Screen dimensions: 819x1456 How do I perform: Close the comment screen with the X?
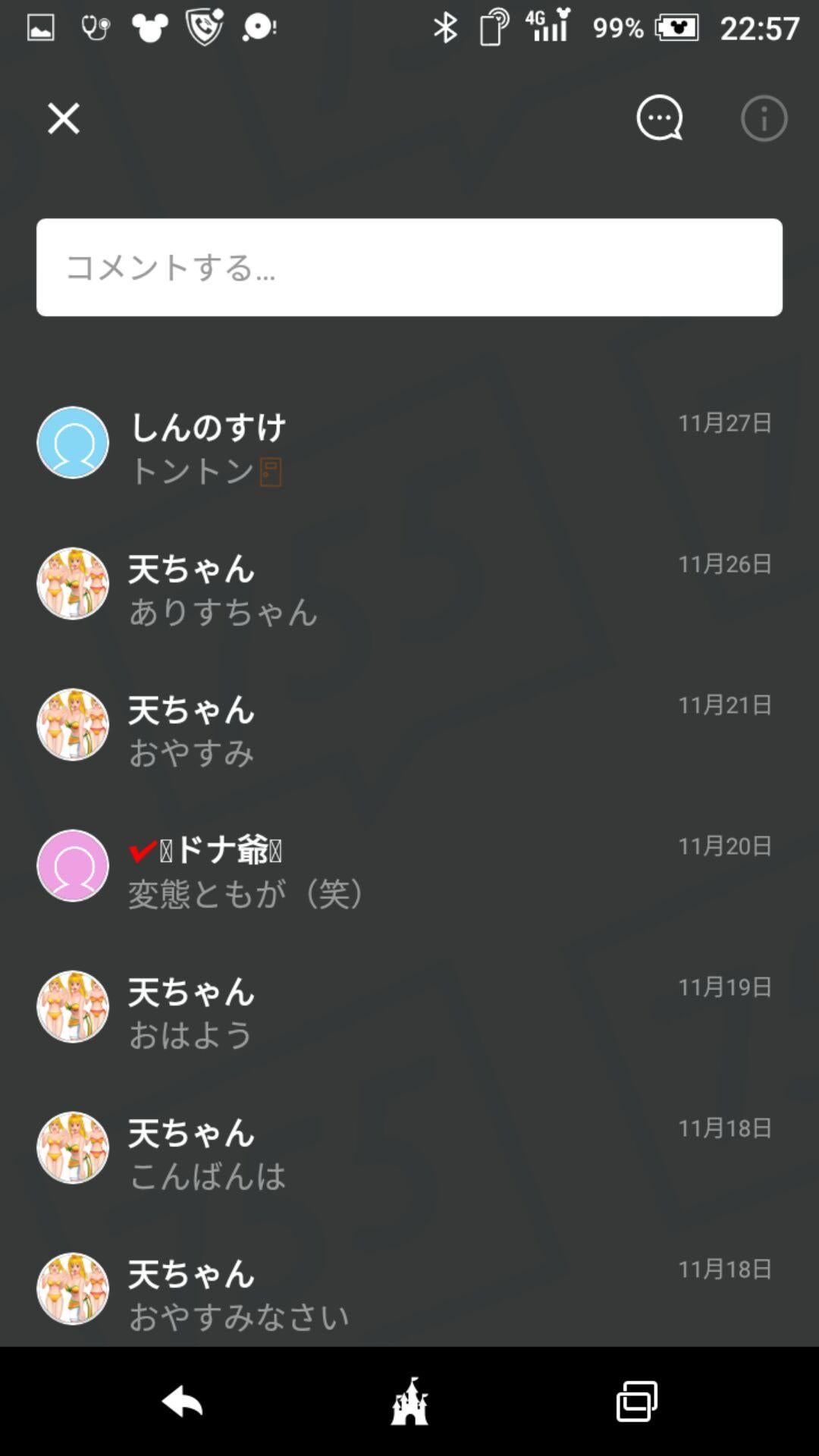[x=62, y=118]
